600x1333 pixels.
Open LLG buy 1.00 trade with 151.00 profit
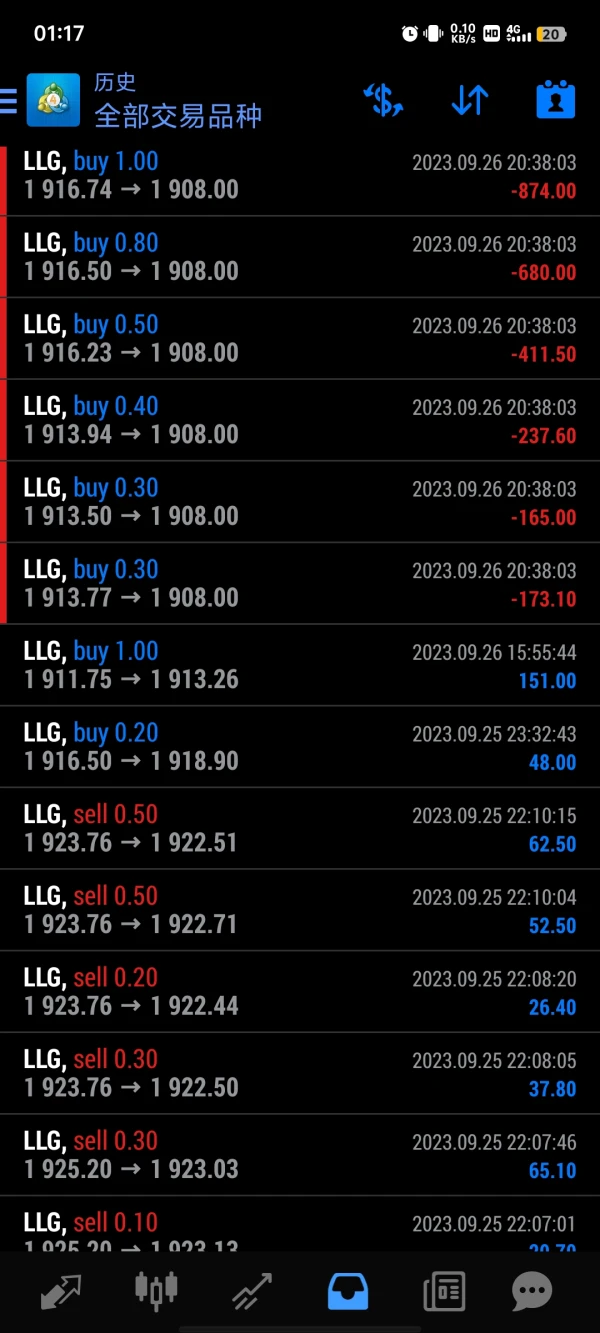pyautogui.click(x=300, y=666)
